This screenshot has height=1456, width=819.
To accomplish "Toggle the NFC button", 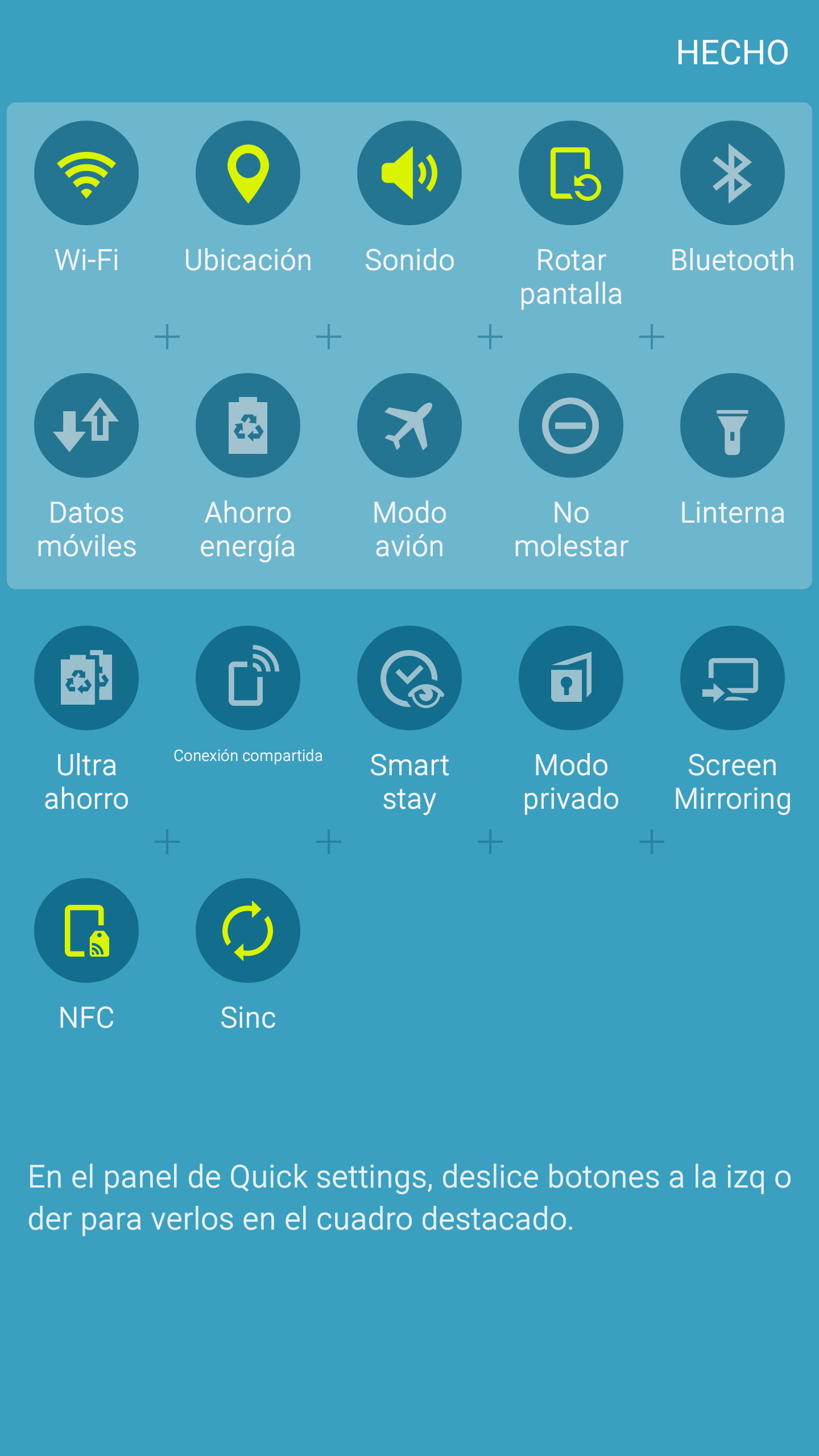I will pyautogui.click(x=86, y=930).
